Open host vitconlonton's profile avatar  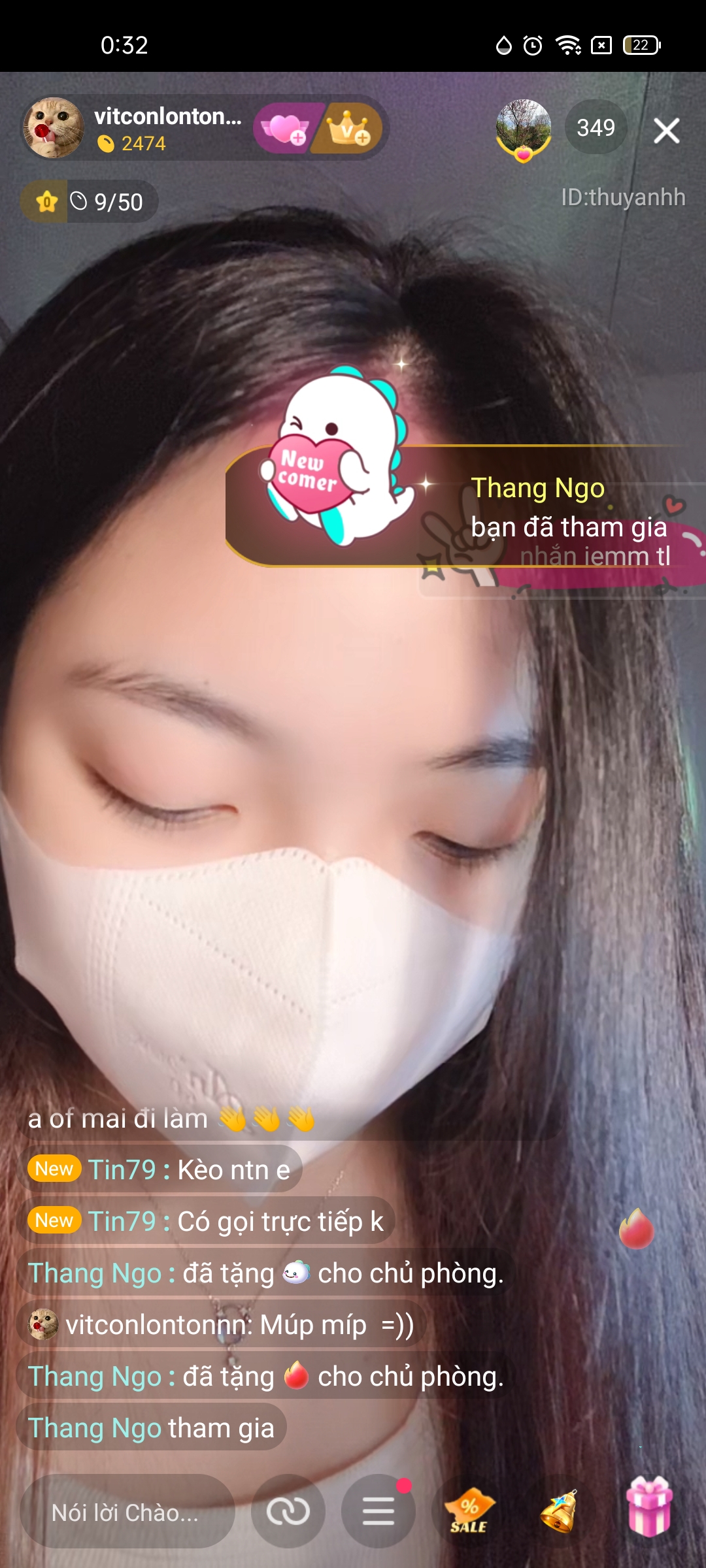[54, 128]
